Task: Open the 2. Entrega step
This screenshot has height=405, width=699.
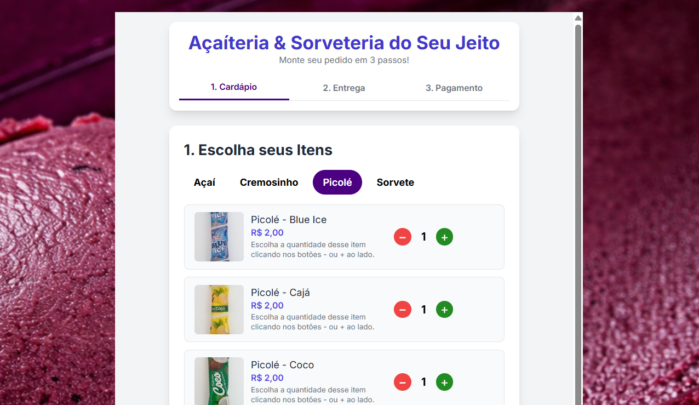Action: click(x=343, y=88)
